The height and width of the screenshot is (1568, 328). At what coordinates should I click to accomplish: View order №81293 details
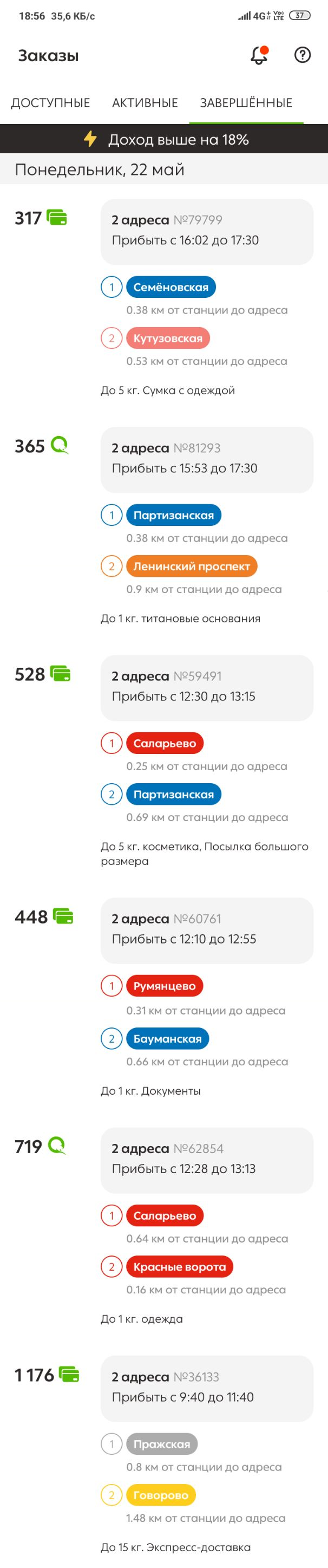206,459
